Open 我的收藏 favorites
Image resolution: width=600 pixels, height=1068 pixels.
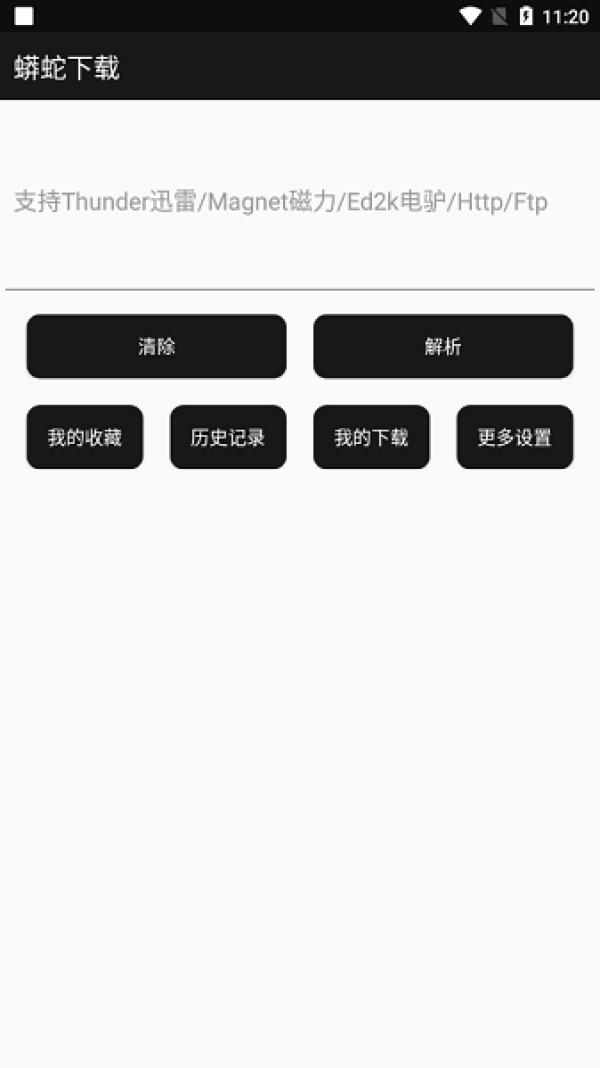point(85,437)
